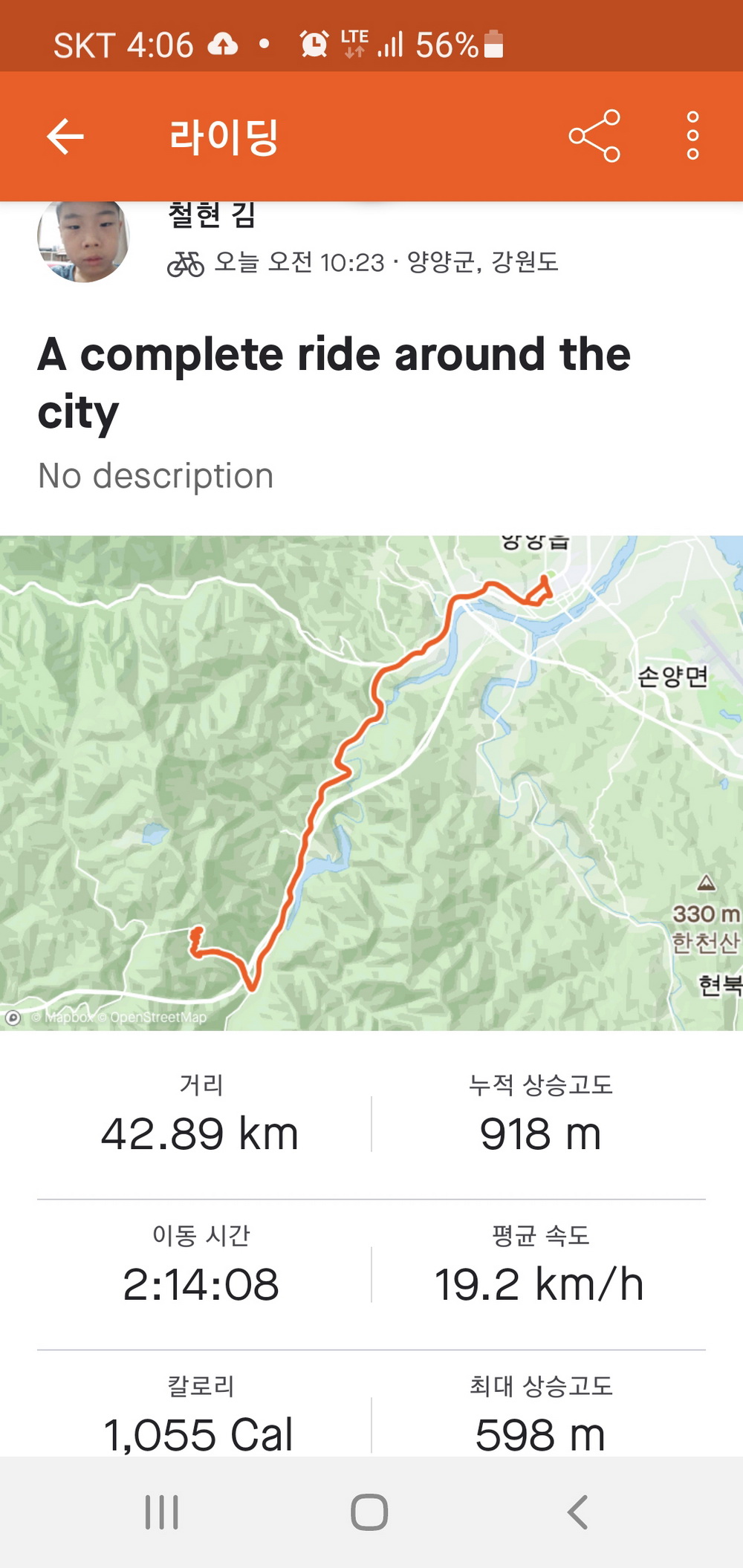Open the three-dot overflow menu
Screen dimensions: 743x1568
[692, 136]
